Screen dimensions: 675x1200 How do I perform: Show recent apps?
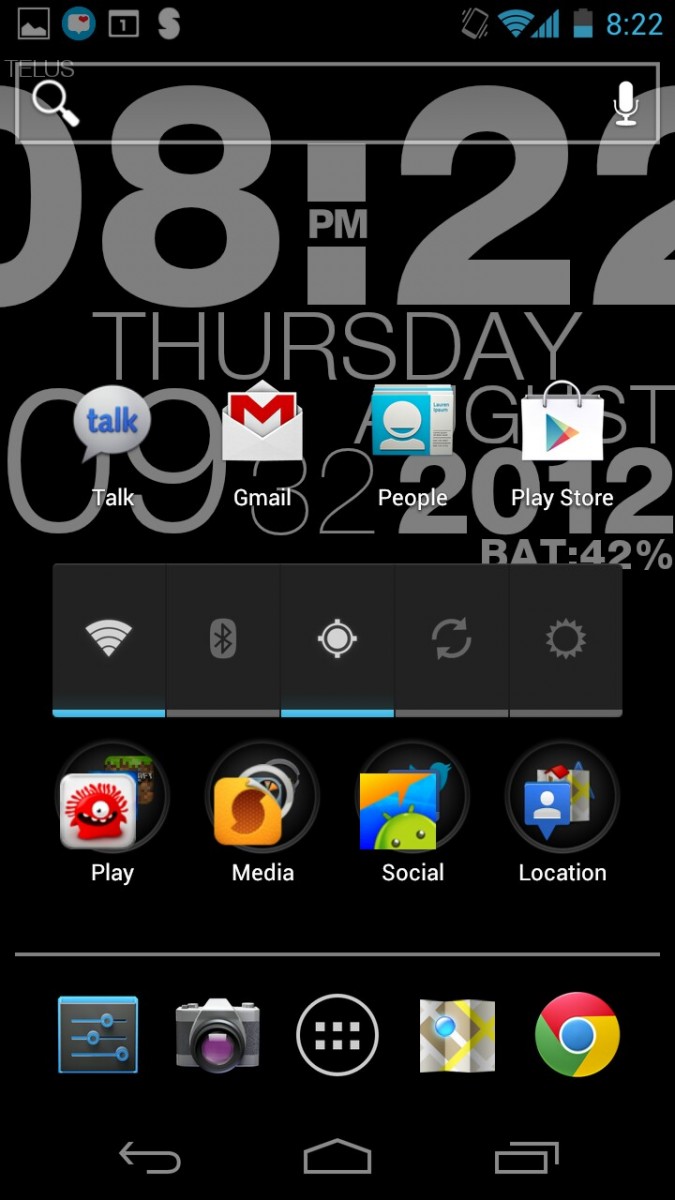tap(527, 1158)
